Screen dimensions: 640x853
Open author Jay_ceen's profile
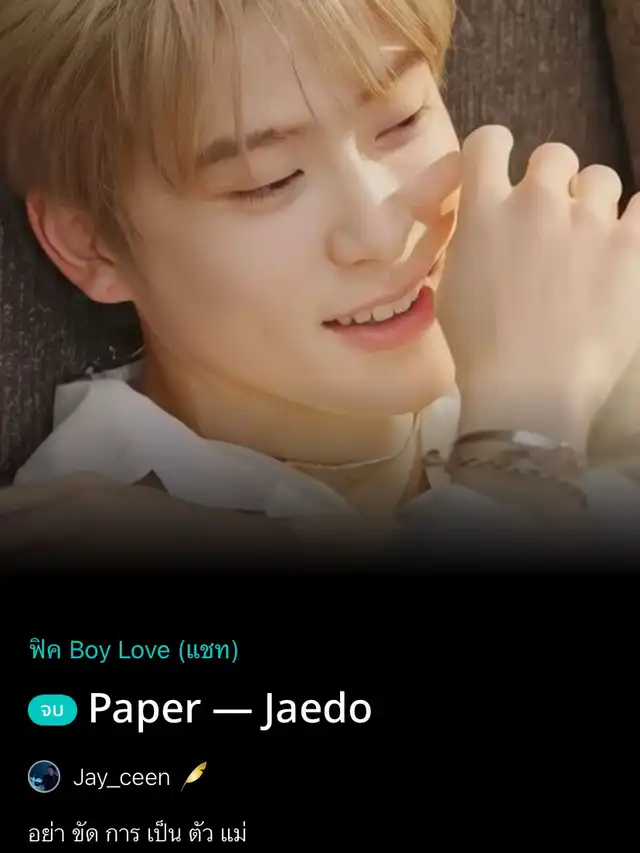tap(120, 777)
